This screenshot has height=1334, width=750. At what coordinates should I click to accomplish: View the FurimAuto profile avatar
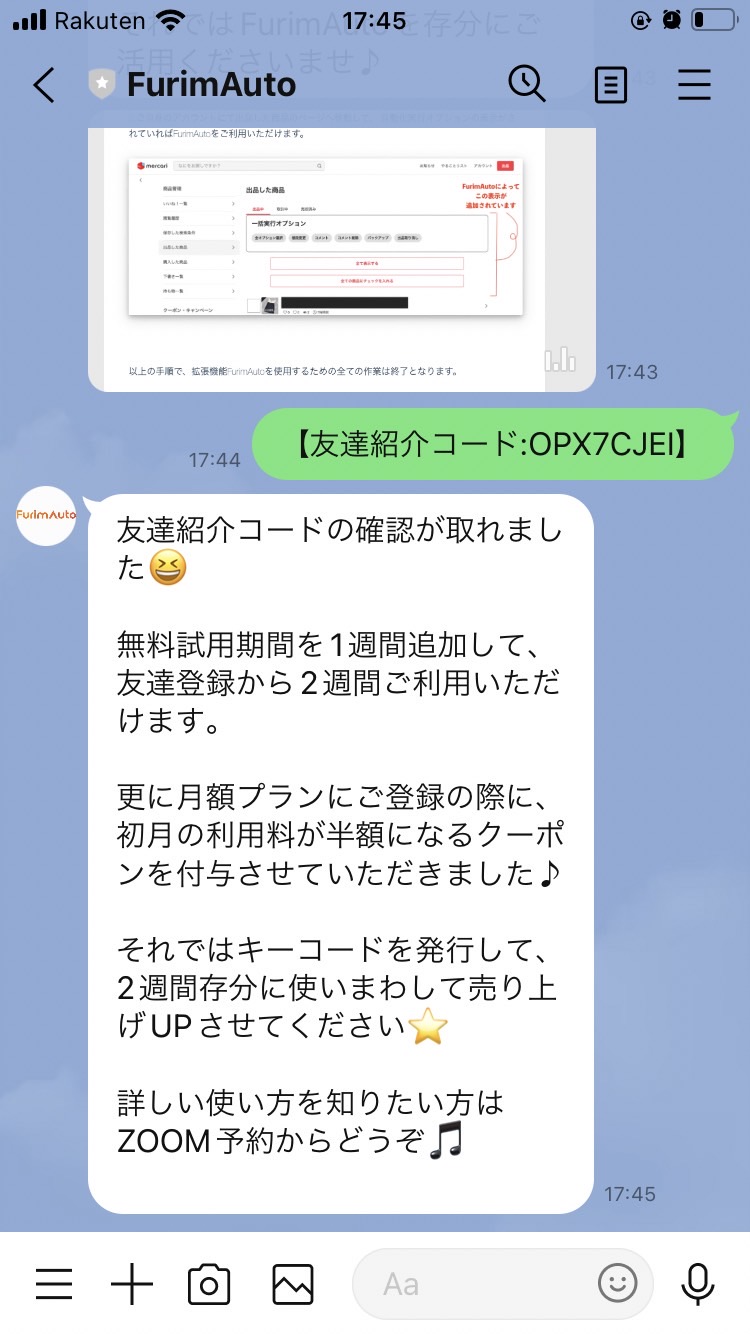(x=46, y=515)
